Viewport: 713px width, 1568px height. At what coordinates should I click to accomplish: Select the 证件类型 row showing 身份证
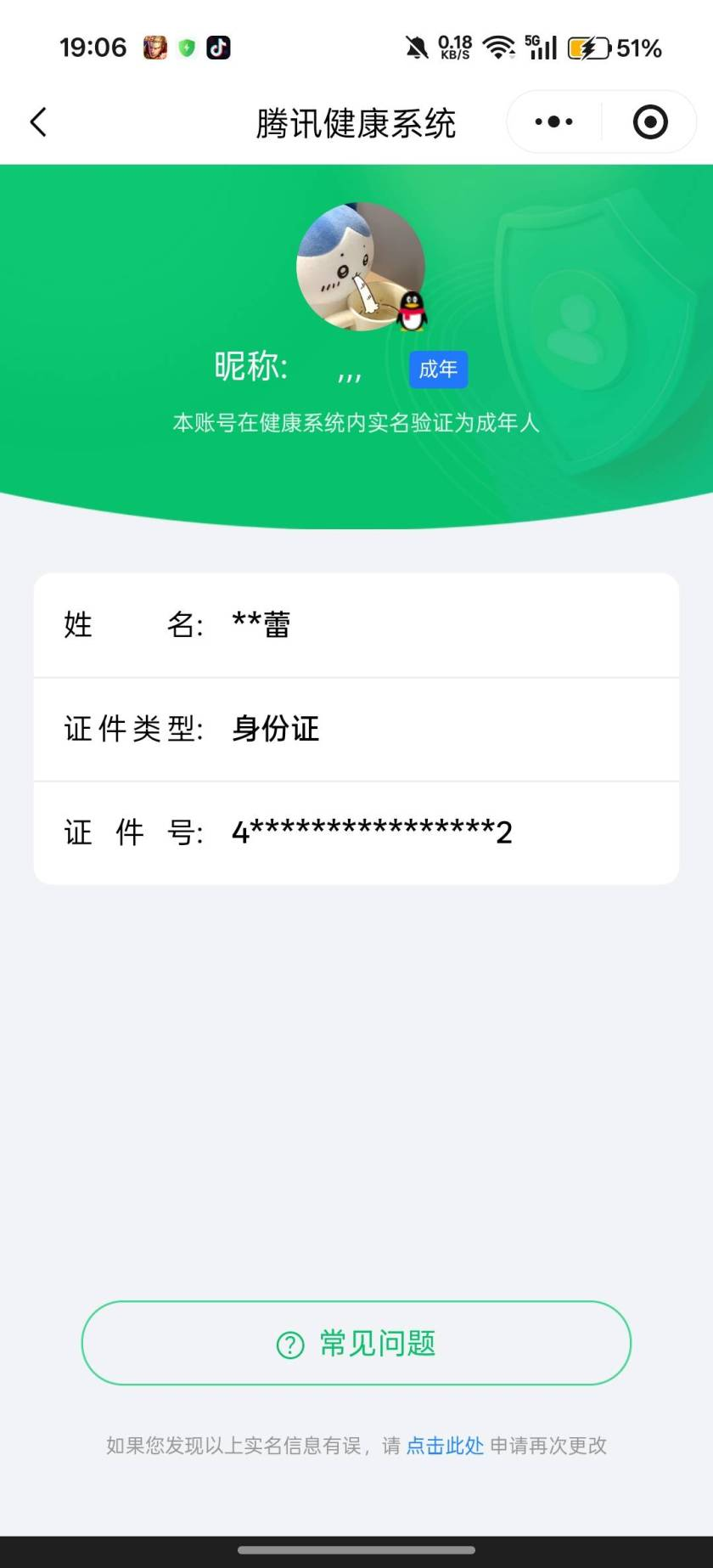point(356,729)
